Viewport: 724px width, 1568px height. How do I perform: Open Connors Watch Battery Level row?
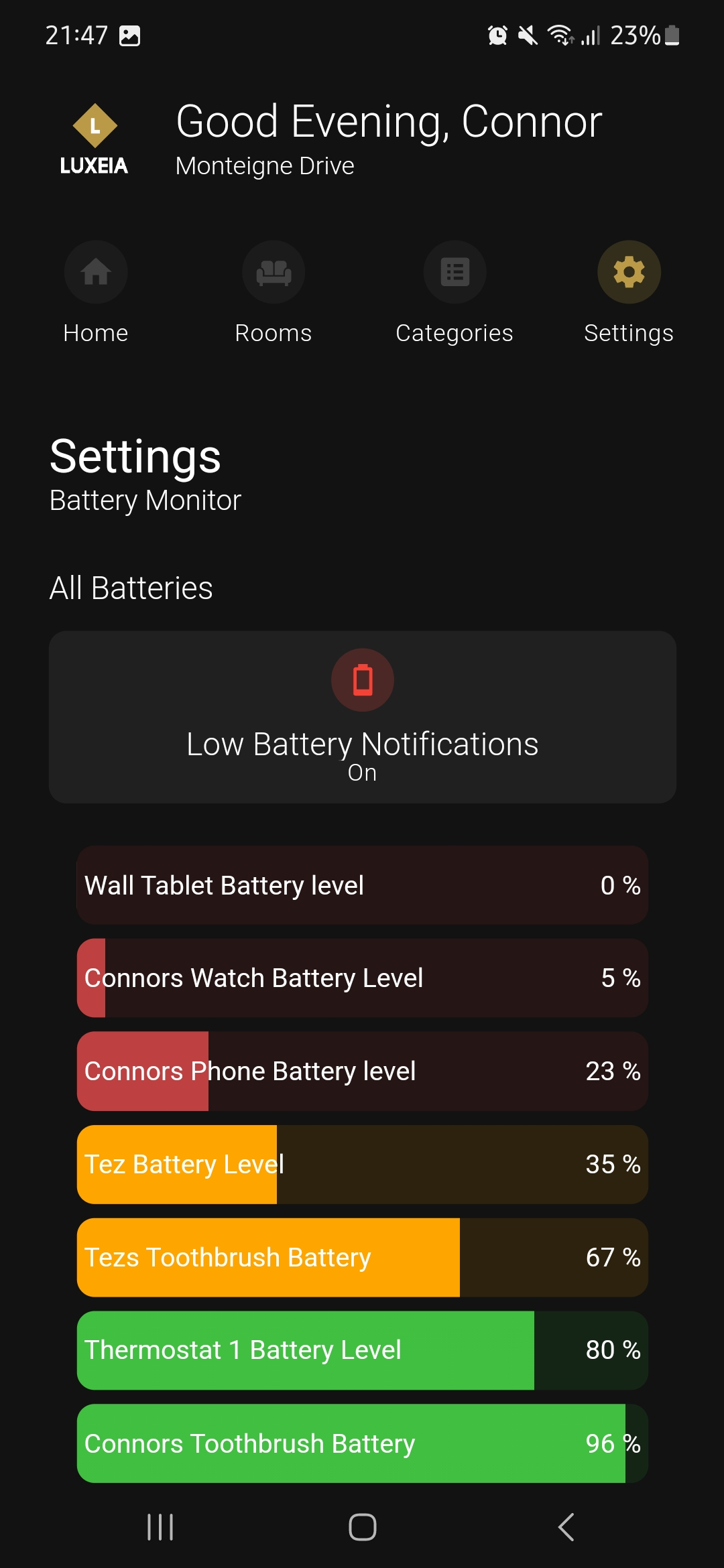pos(362,978)
